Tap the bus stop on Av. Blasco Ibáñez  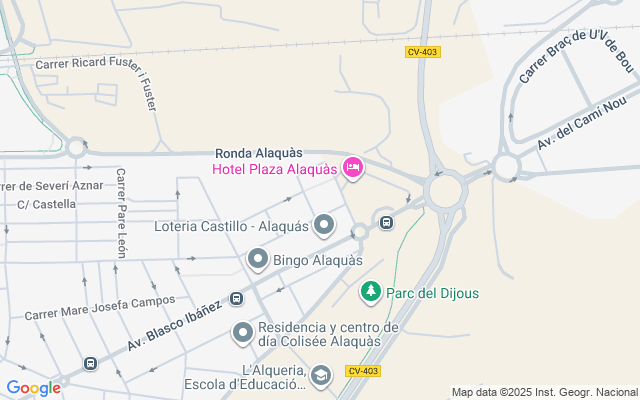coord(236,298)
